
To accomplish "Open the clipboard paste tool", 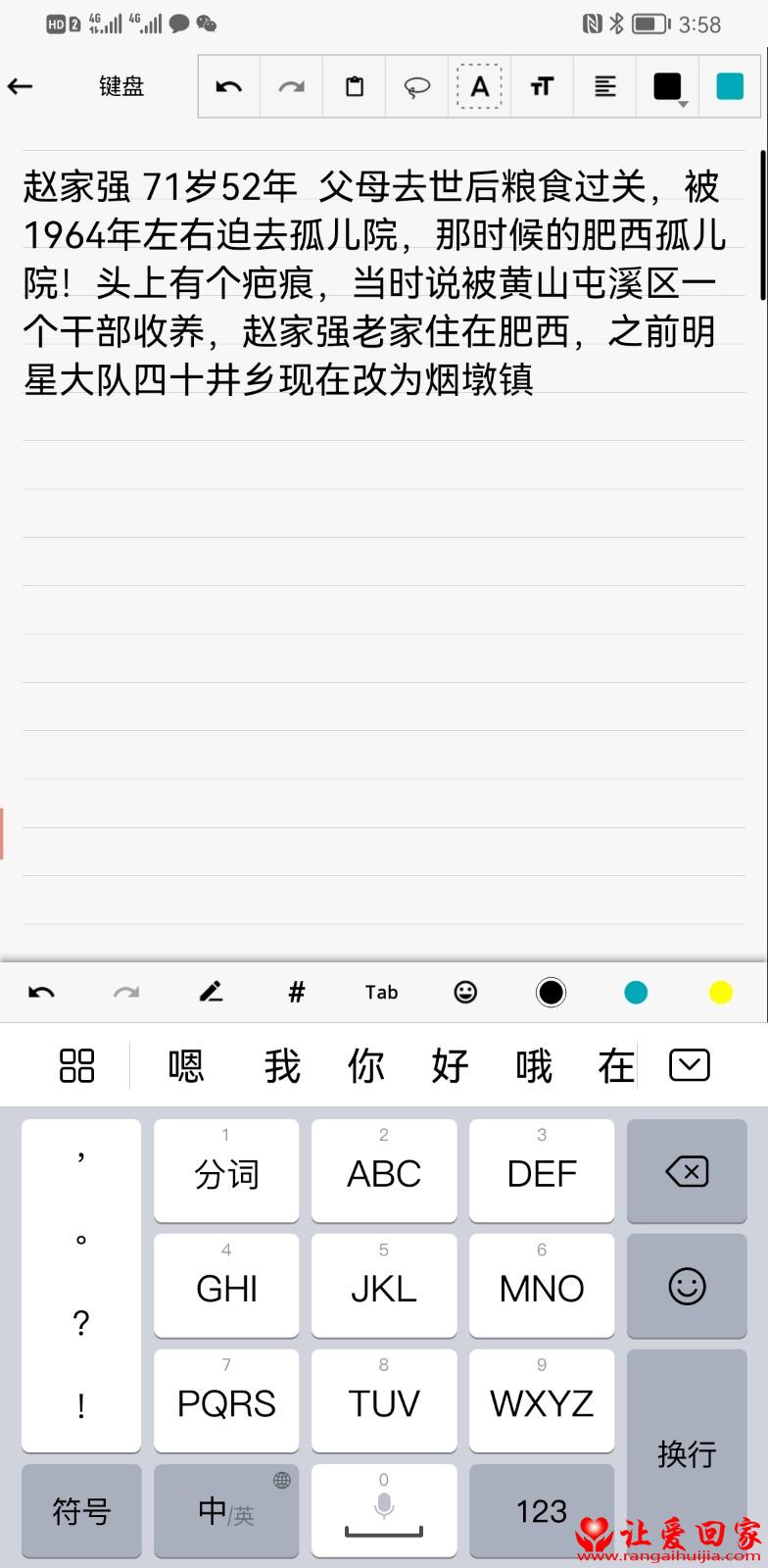I will (355, 87).
